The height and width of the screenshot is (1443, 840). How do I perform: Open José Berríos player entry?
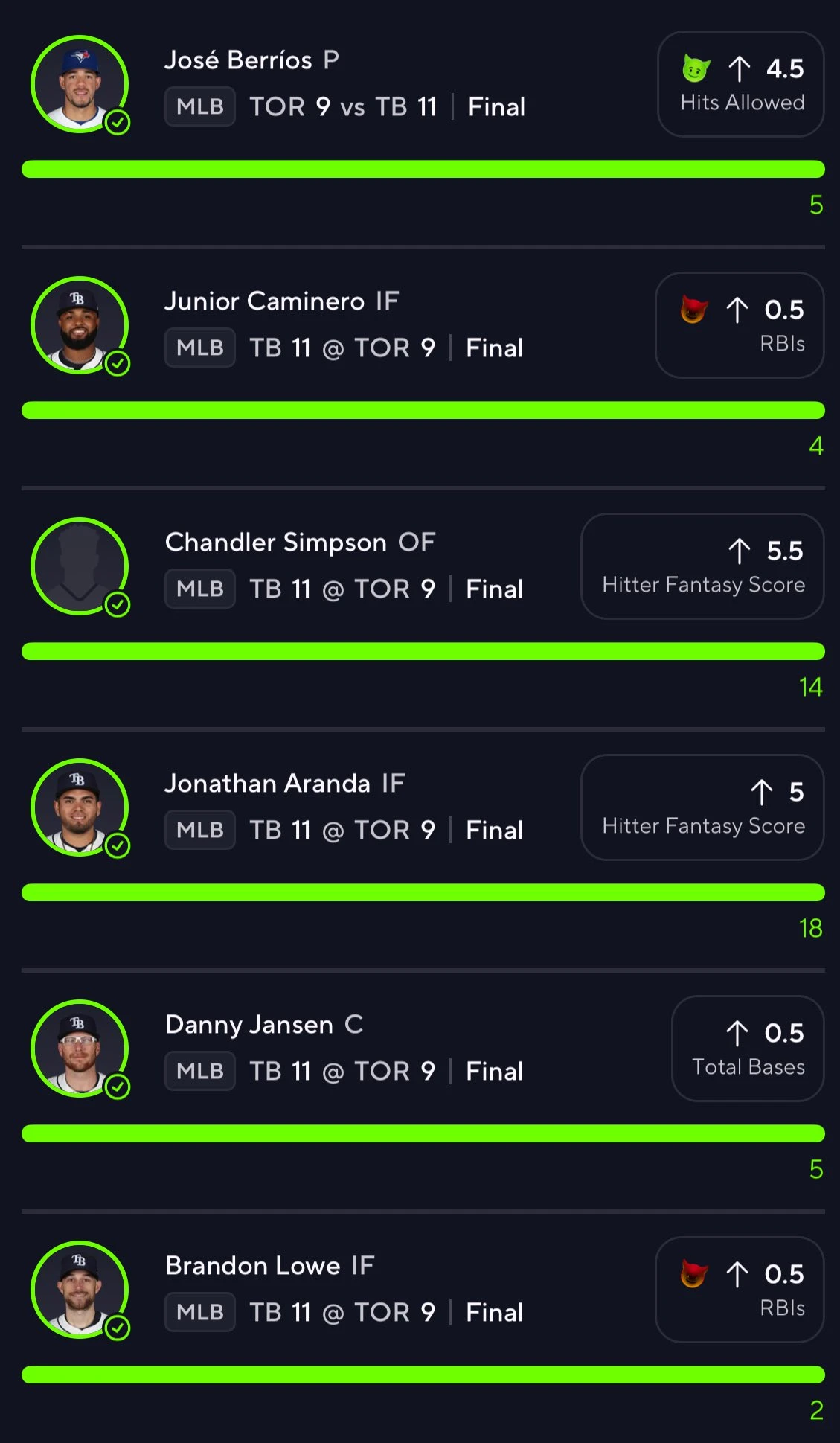[423, 124]
